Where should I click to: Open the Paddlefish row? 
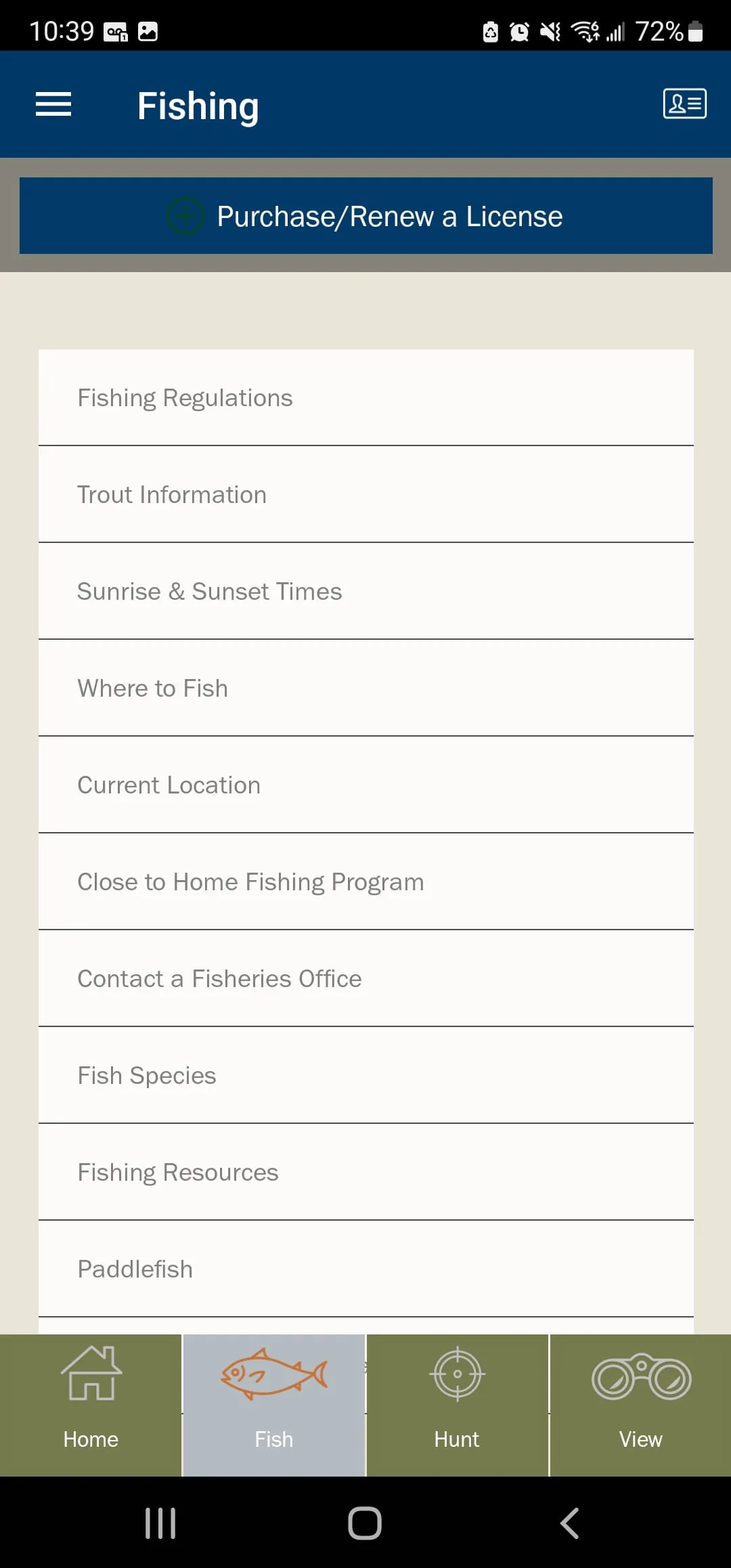365,1269
